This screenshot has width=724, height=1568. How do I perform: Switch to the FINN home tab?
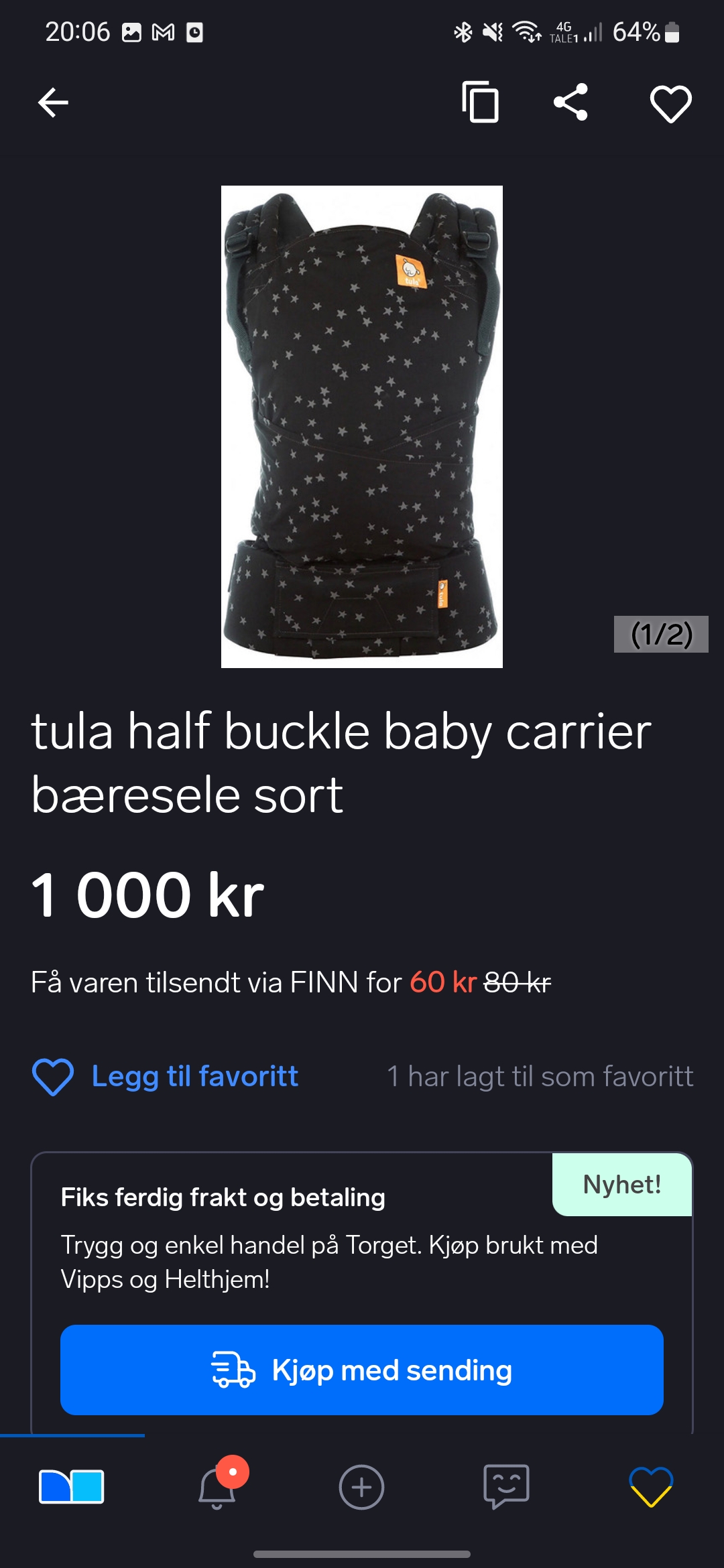click(72, 1487)
